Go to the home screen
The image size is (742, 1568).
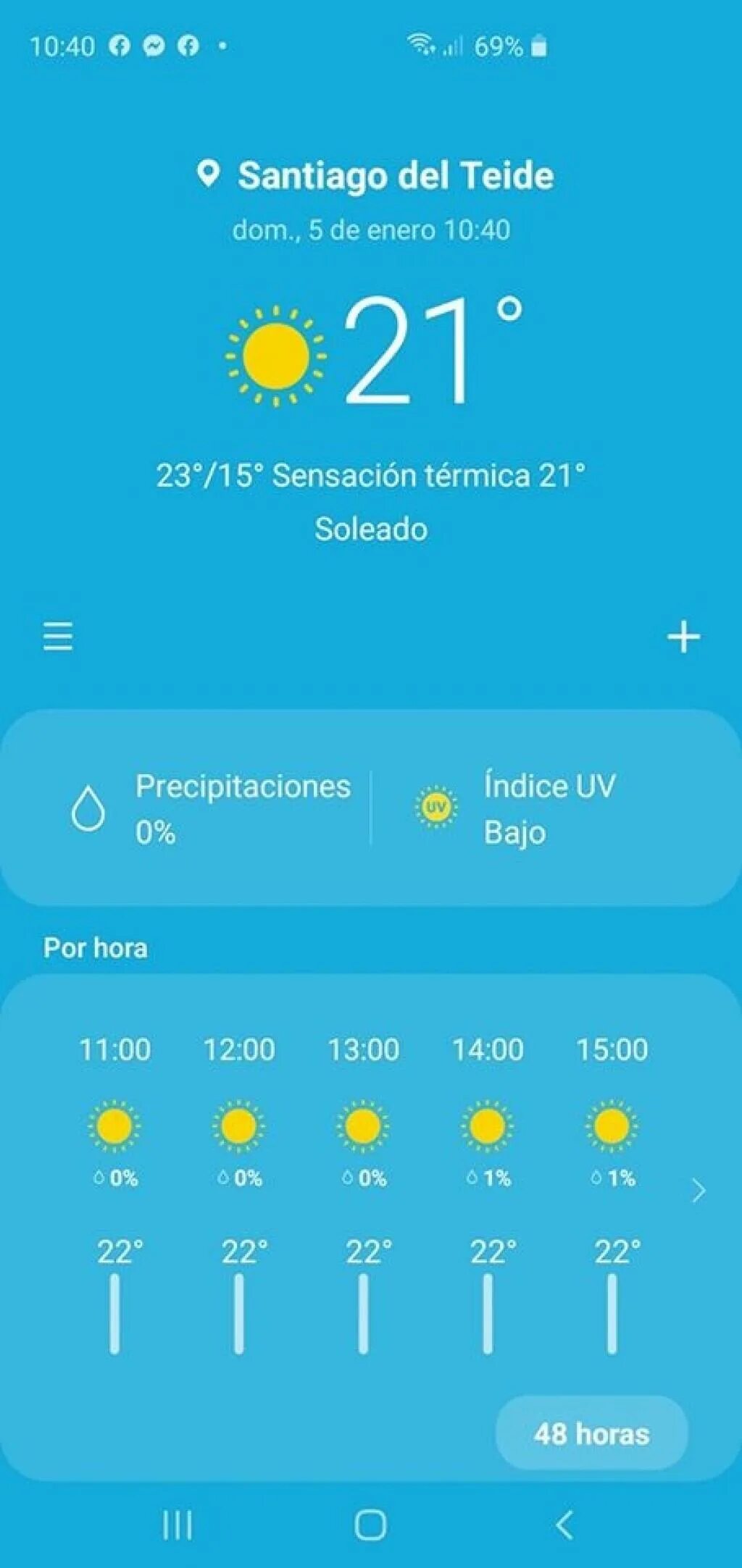pos(370,1525)
